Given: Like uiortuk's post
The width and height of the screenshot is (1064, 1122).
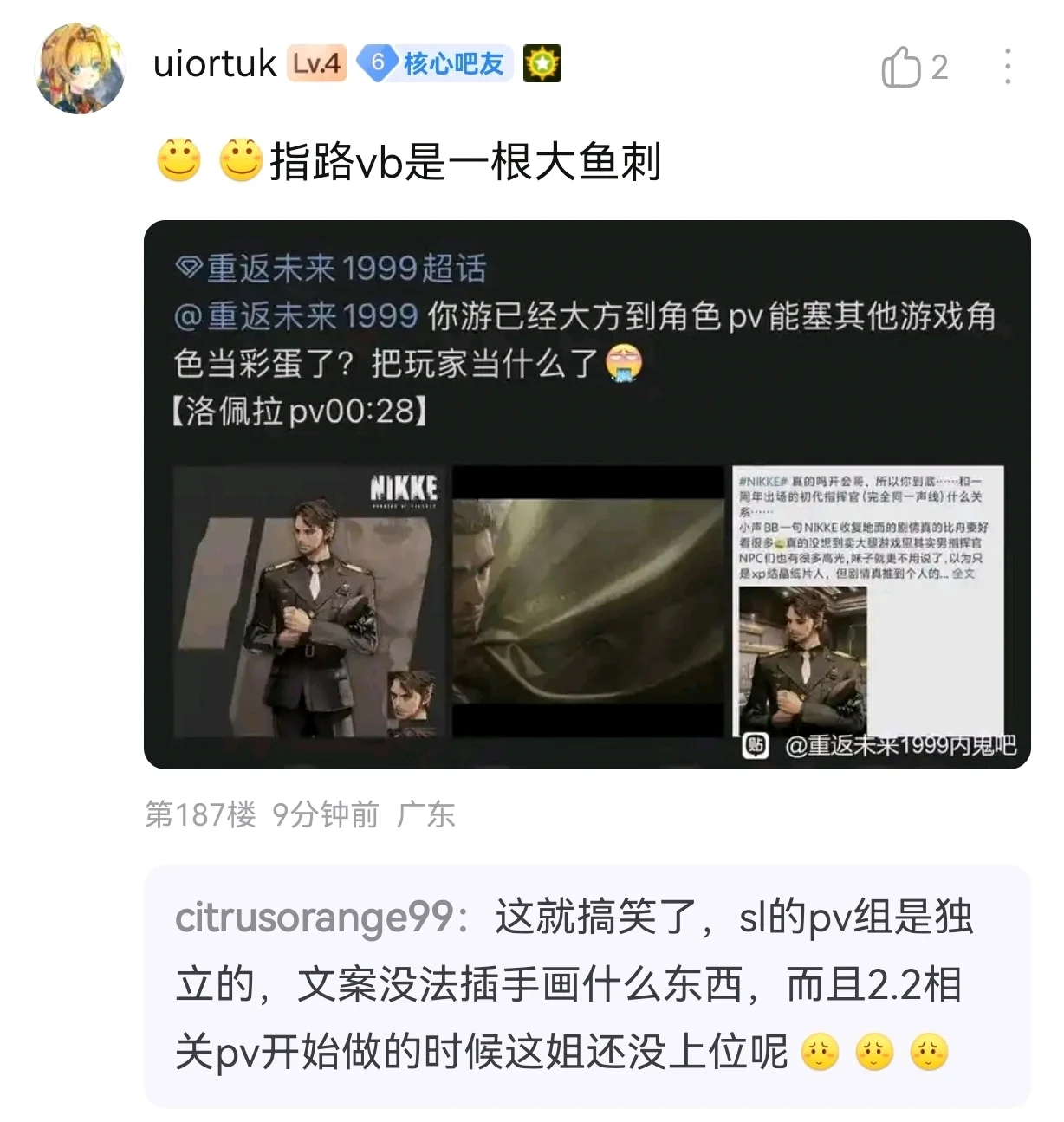Looking at the screenshot, I should [x=902, y=68].
